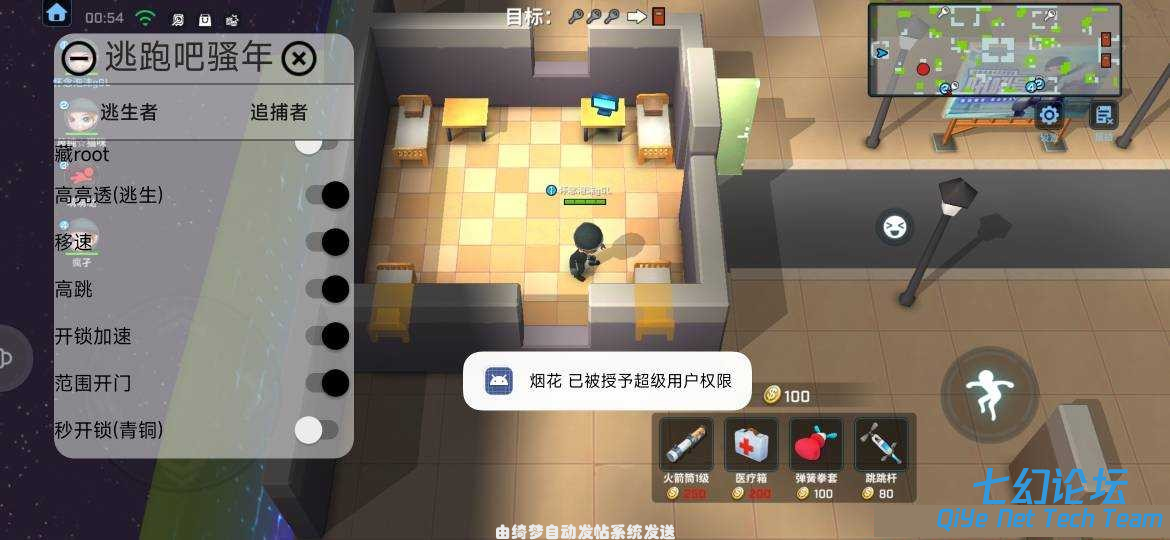The image size is (1170, 540).
Task: Toggle the 范围开门 switch
Action: coord(327,383)
